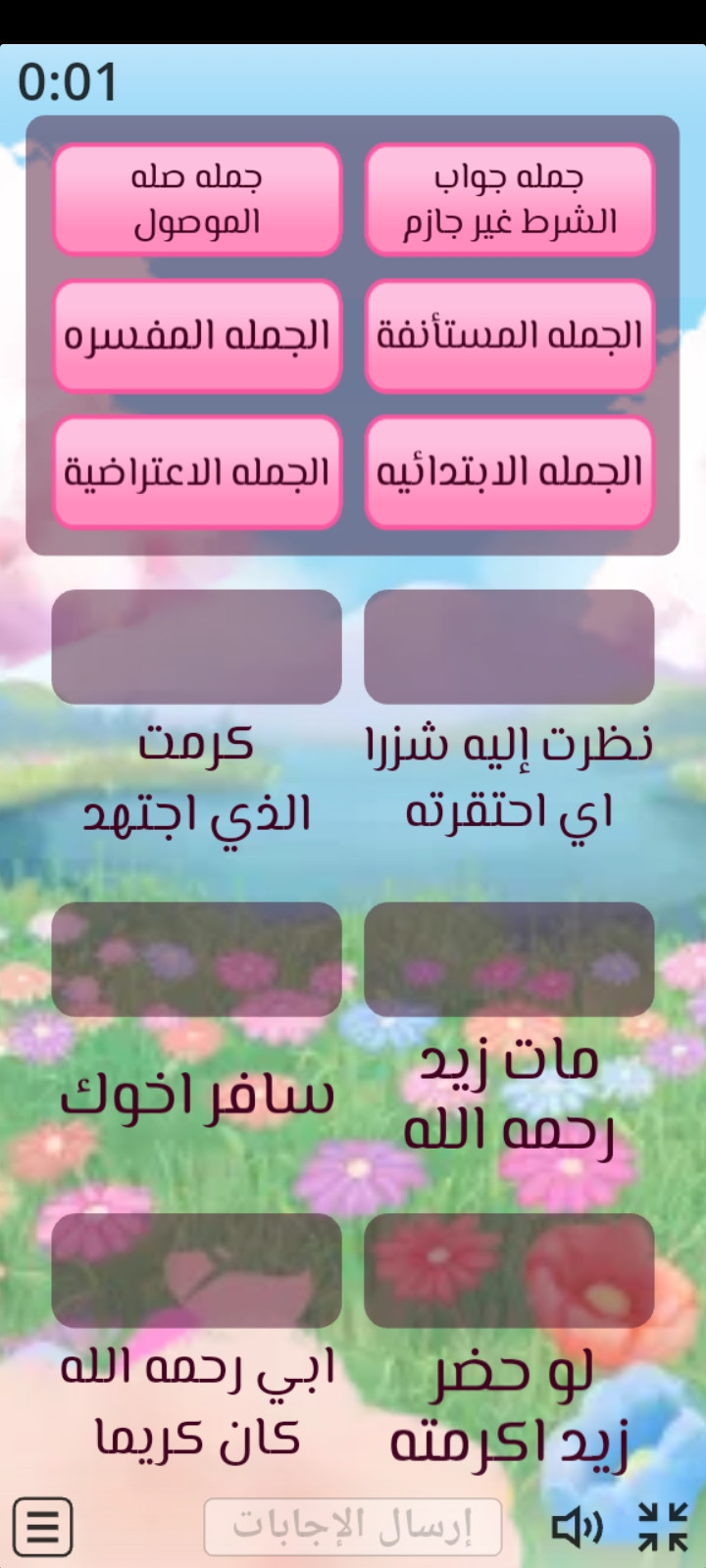Viewport: 706px width, 1568px height.
Task: Pick the الجمله المستأنفة answer tile
Action: [x=509, y=336]
